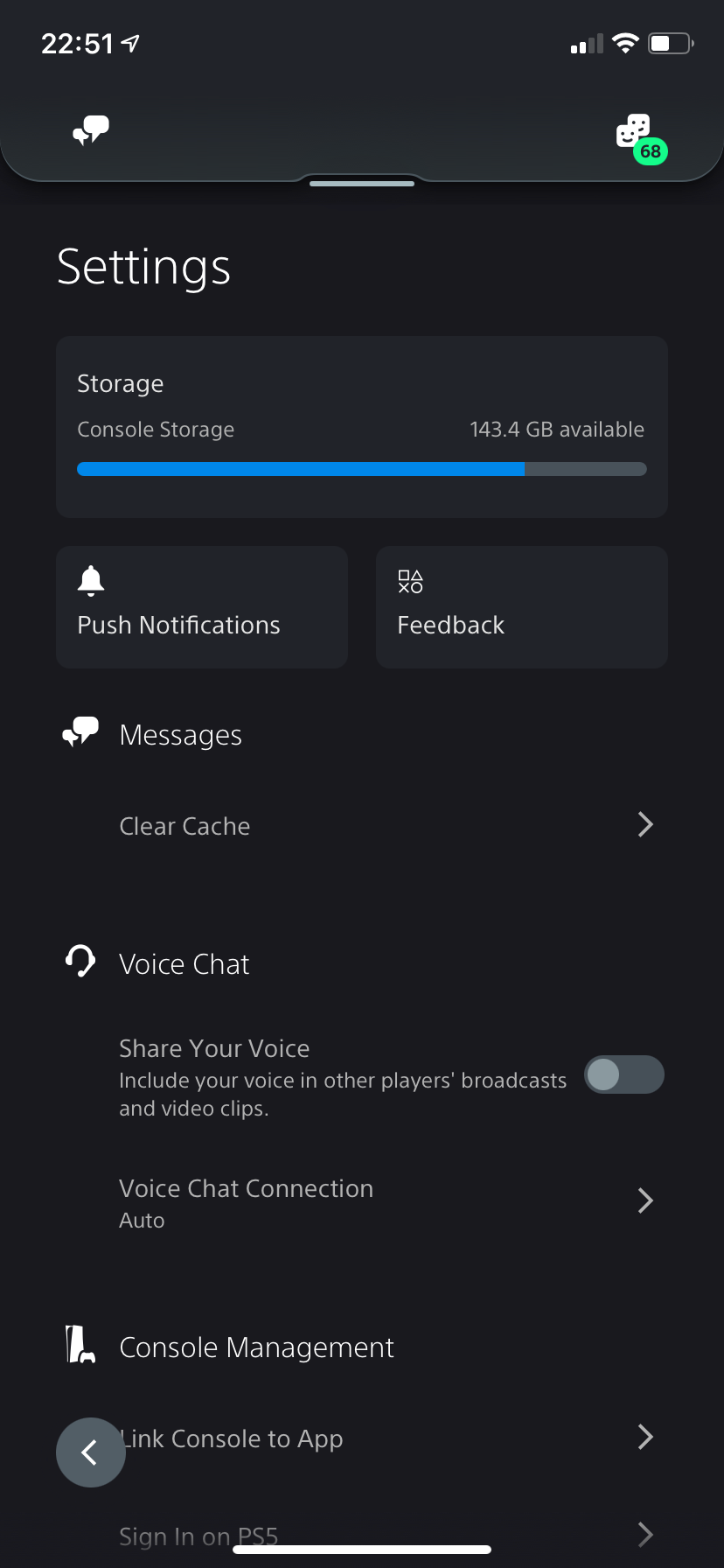Enable the Share Your Voice switch
This screenshot has height=1568, width=724.
pyautogui.click(x=623, y=1074)
